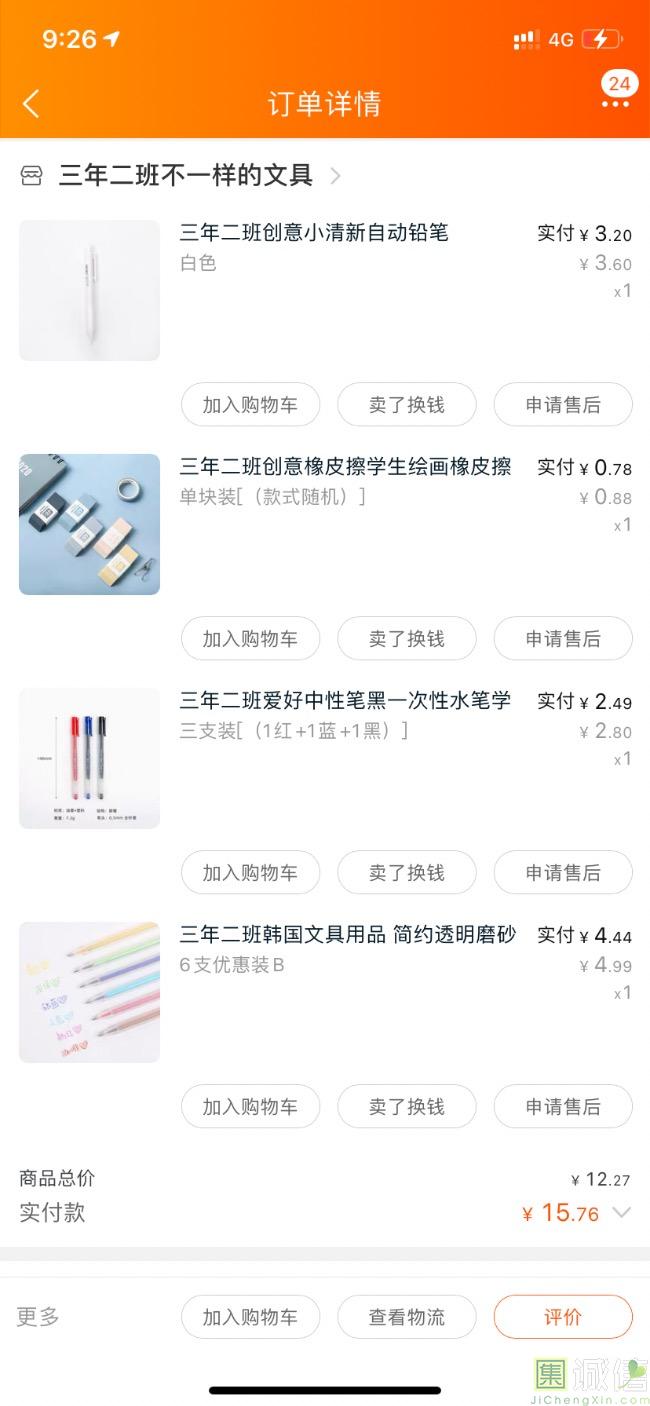Expand the 实付款 price breakdown
Image resolution: width=650 pixels, height=1406 pixels.
(x=621, y=1213)
